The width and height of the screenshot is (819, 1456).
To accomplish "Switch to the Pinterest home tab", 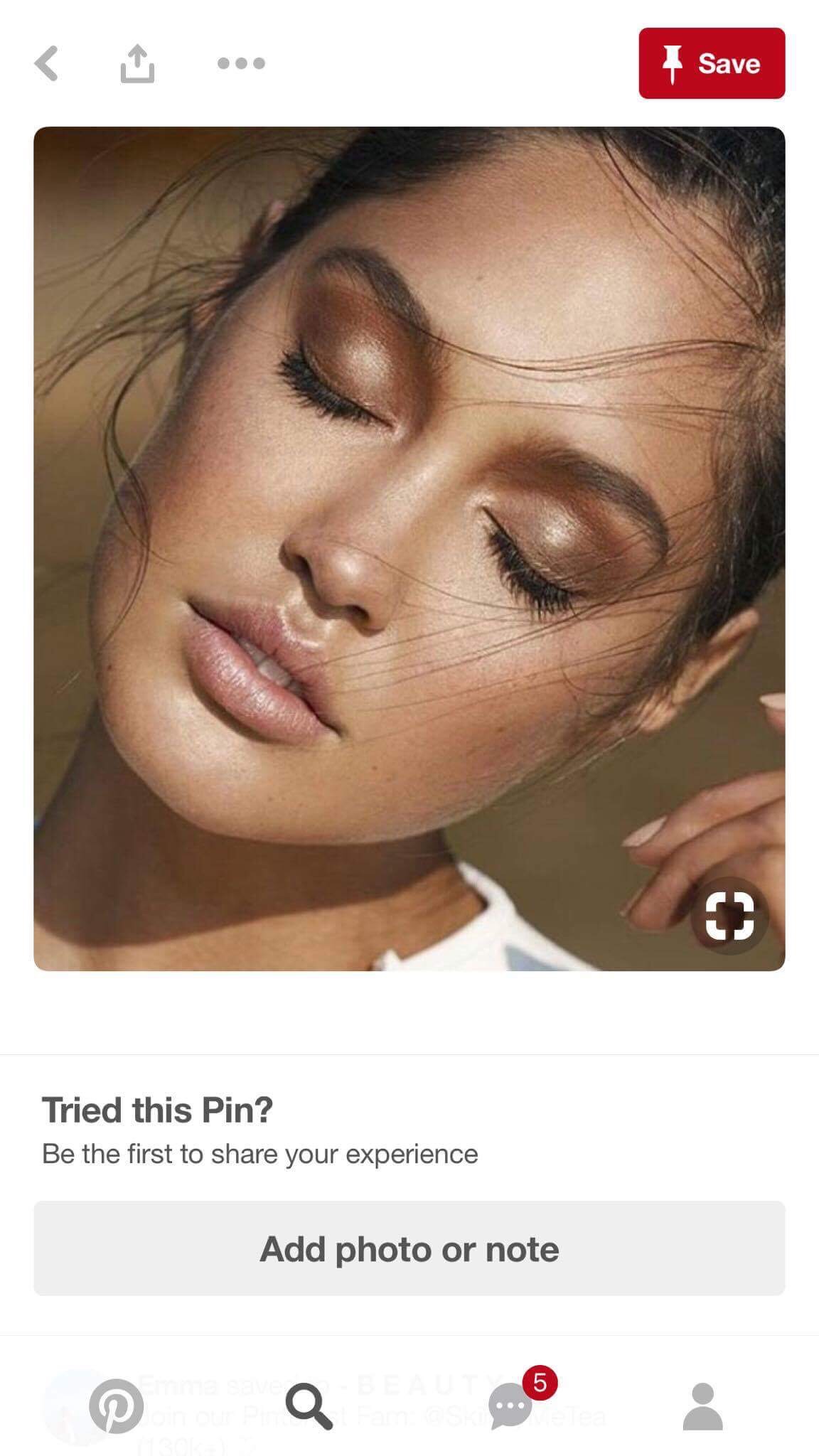I will 116,1406.
